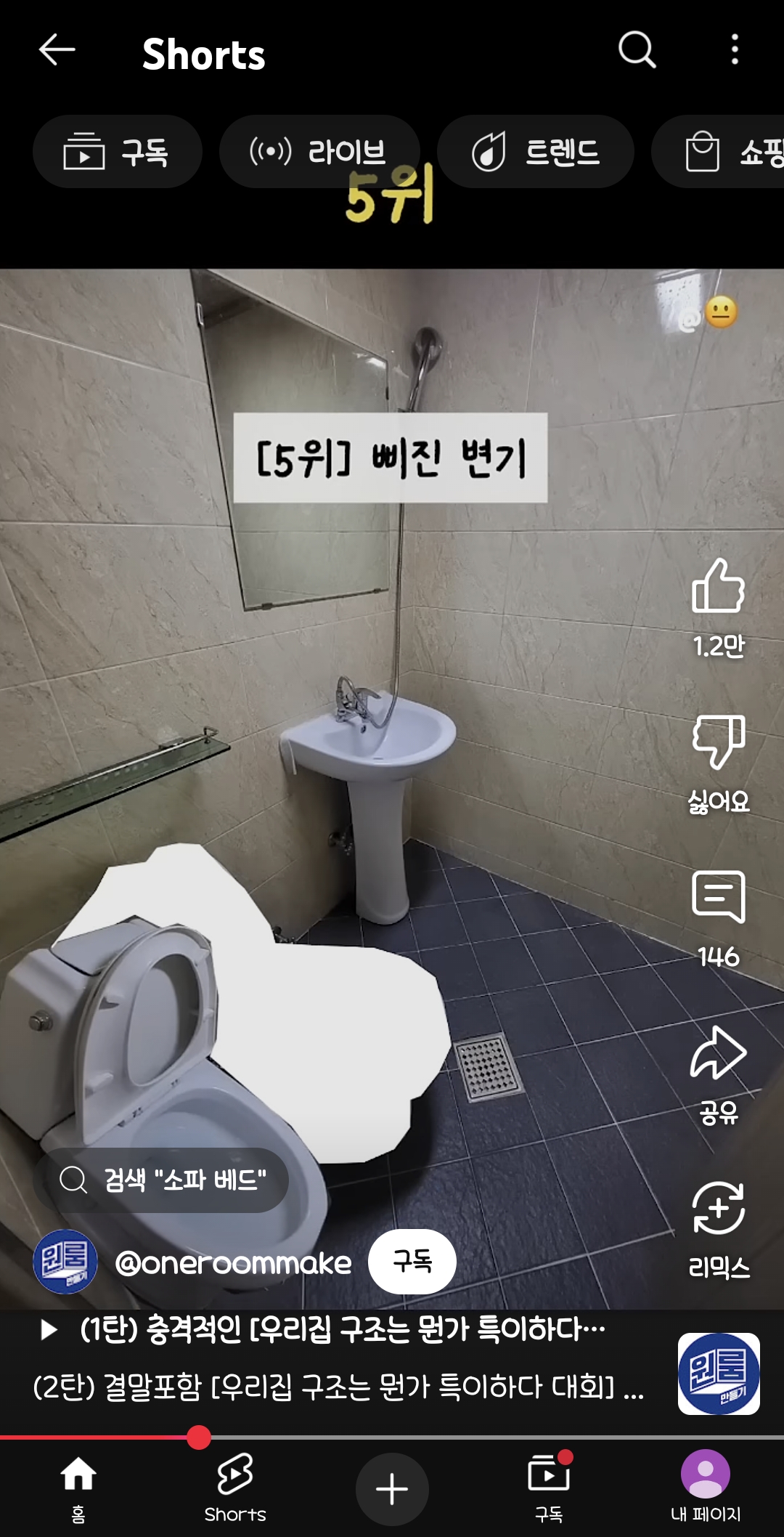The image size is (784, 1537).
Task: Share this Short via 공유
Action: pyautogui.click(x=718, y=1055)
